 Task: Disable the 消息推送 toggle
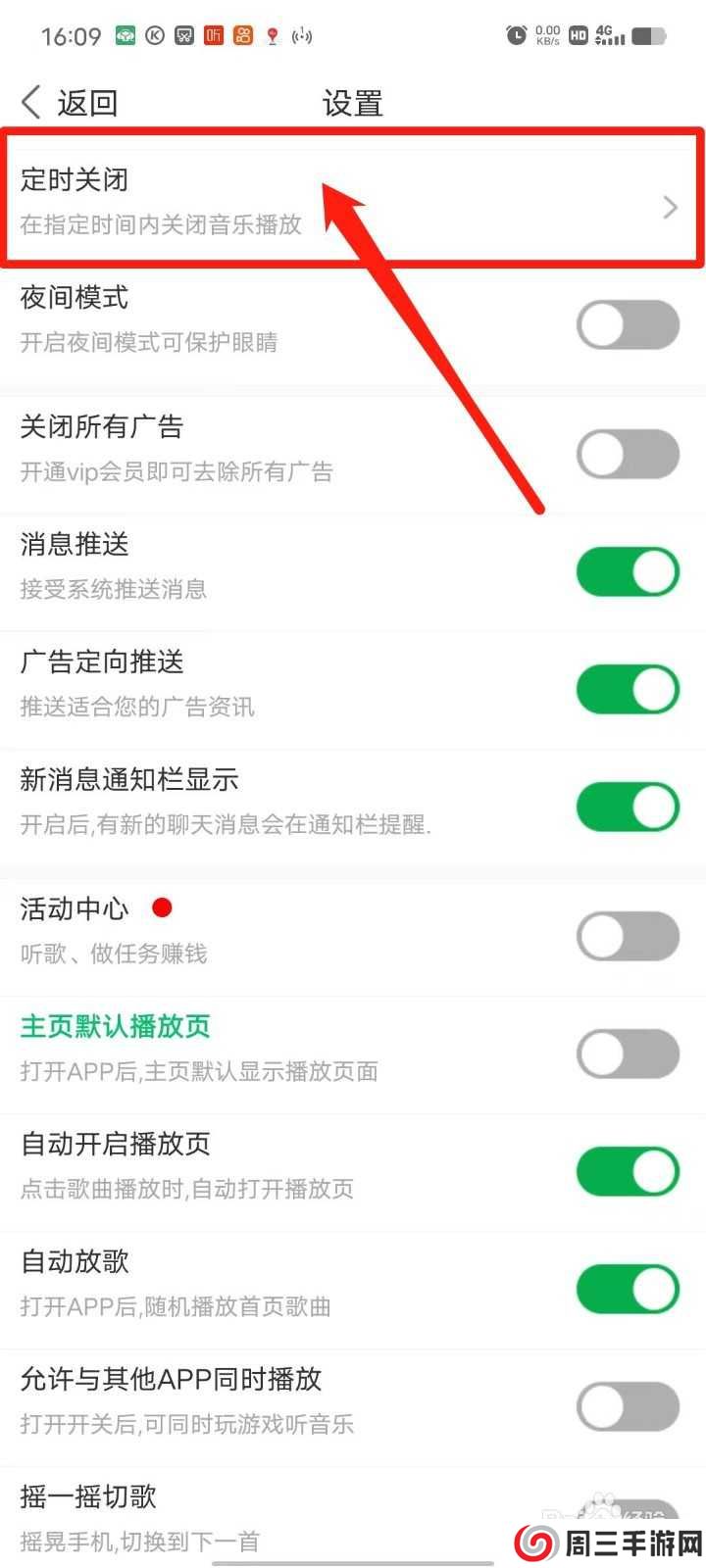pyautogui.click(x=628, y=571)
